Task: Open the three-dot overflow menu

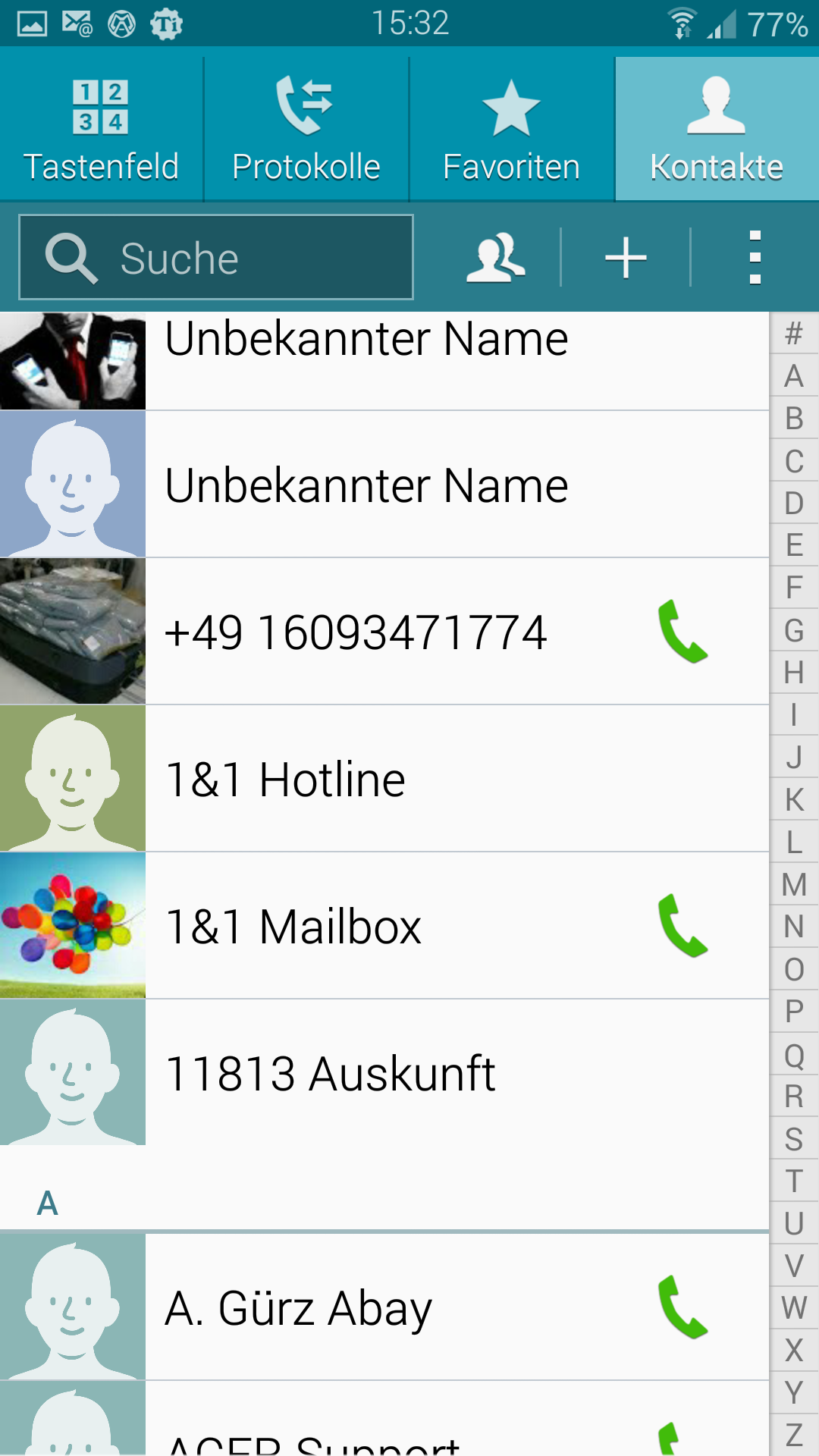Action: (x=755, y=257)
